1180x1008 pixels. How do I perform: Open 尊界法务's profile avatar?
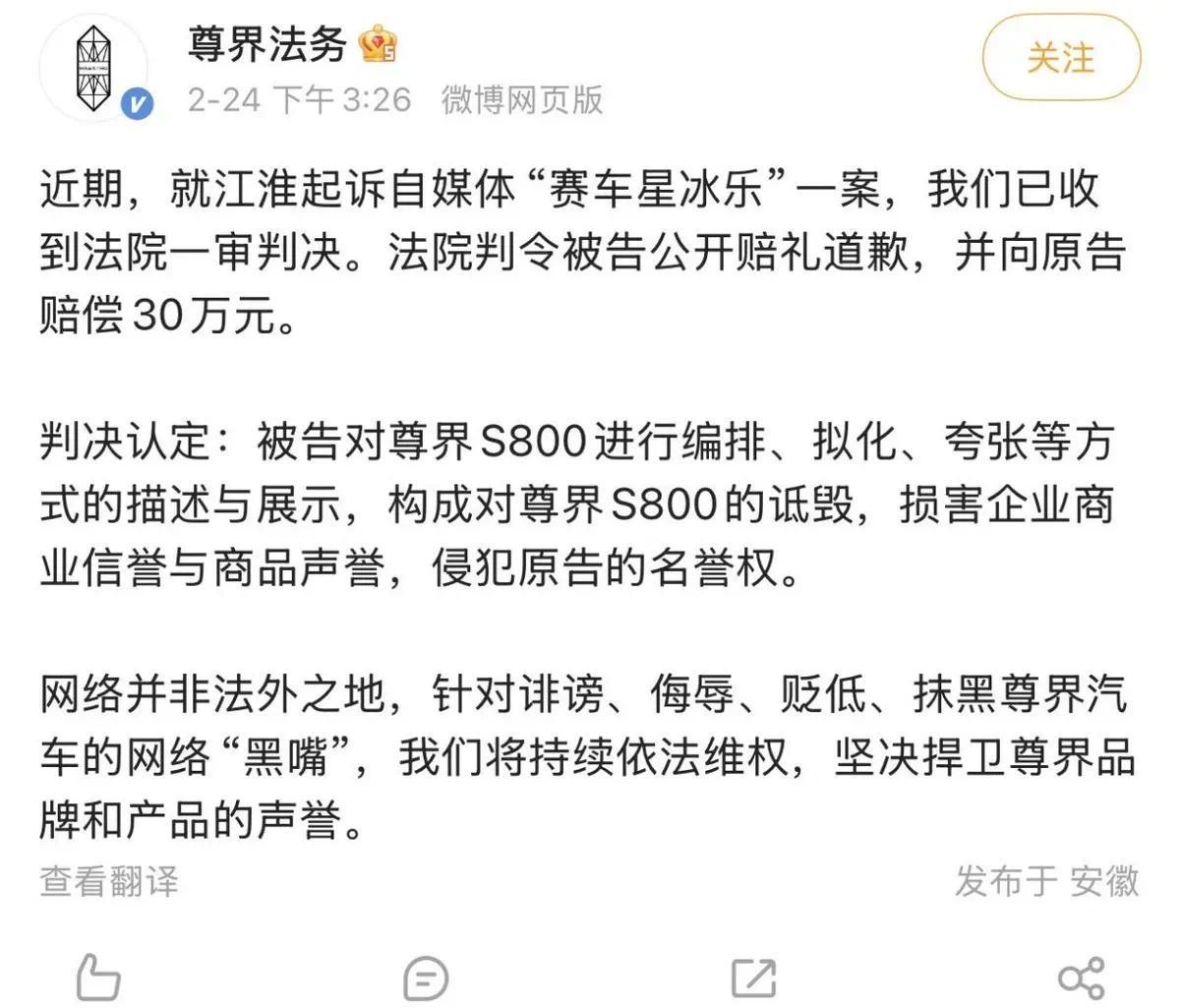pos(93,69)
